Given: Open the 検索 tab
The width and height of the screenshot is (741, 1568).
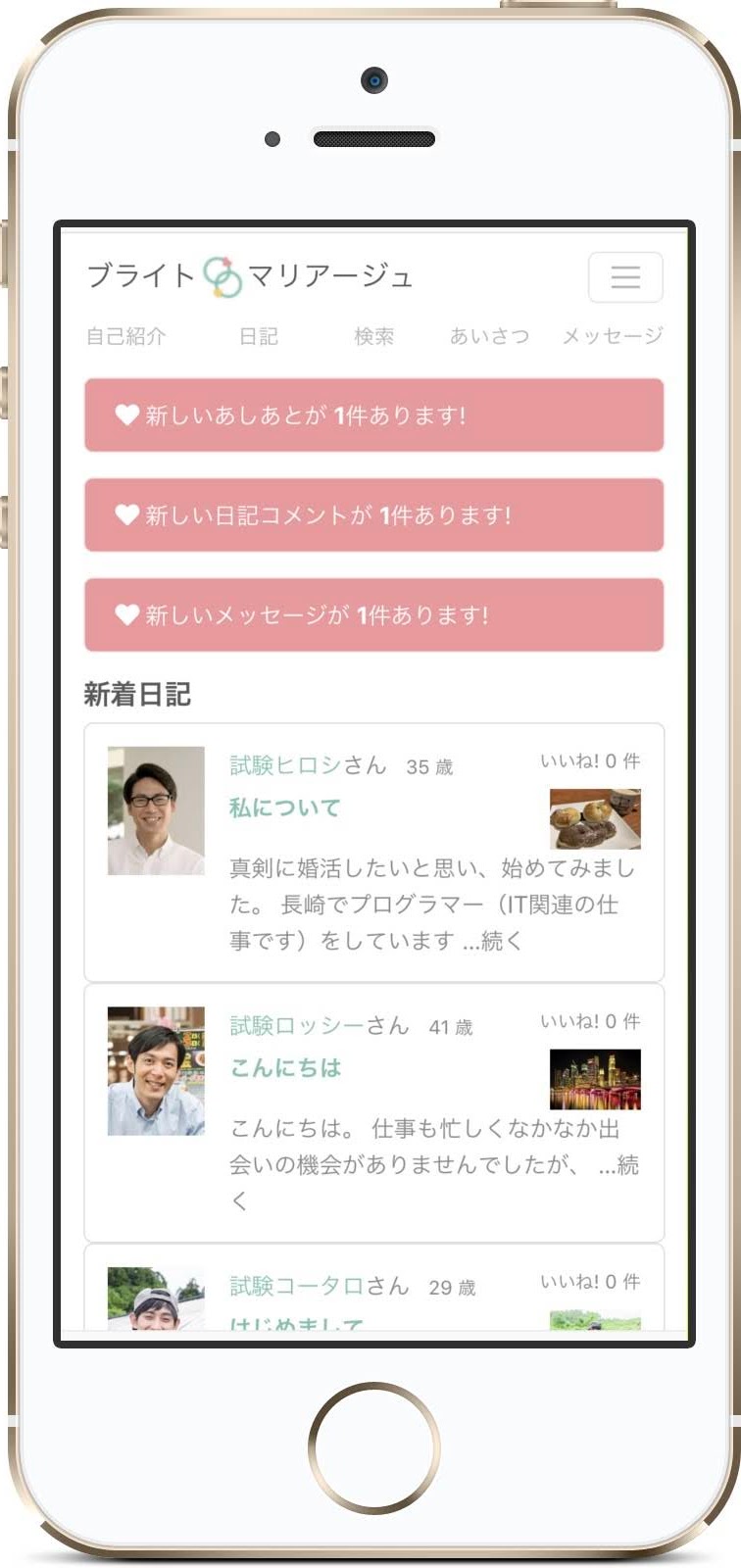Looking at the screenshot, I should coord(374,336).
